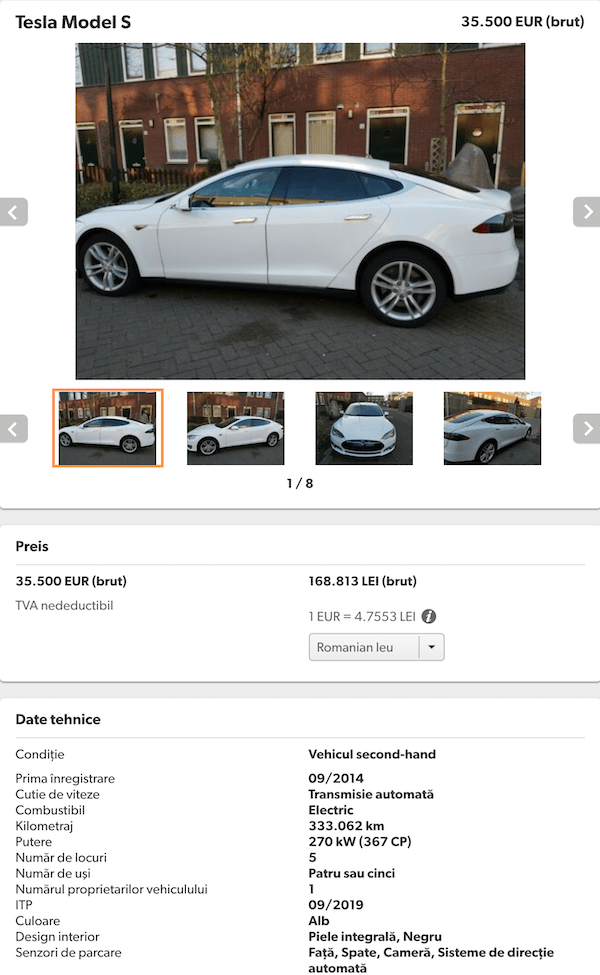Show the next main car photo
The image size is (600, 975).
pos(586,212)
